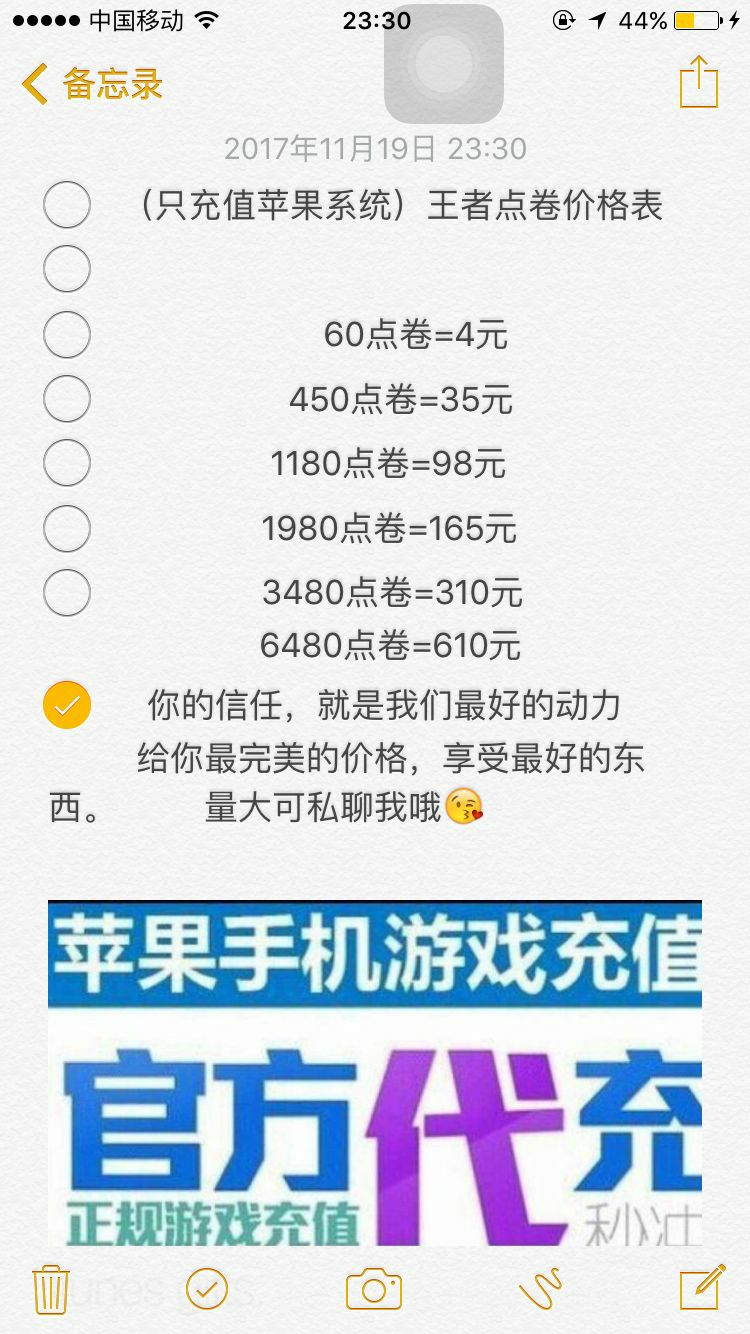Check the item 3480点卷=310元

pos(67,591)
